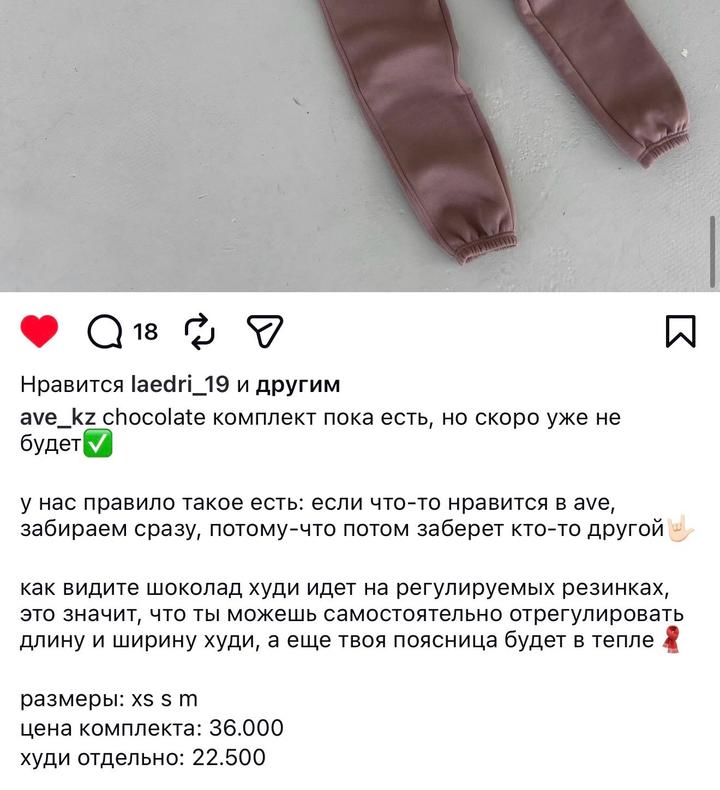Share the post with the paper plane icon
The image size is (720, 790).
point(266,331)
